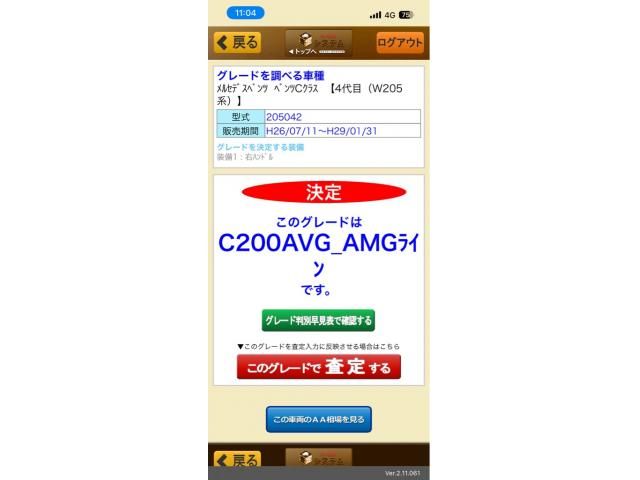Tap the bottom 戻る back button
The width and height of the screenshot is (640, 480).
(x=237, y=460)
